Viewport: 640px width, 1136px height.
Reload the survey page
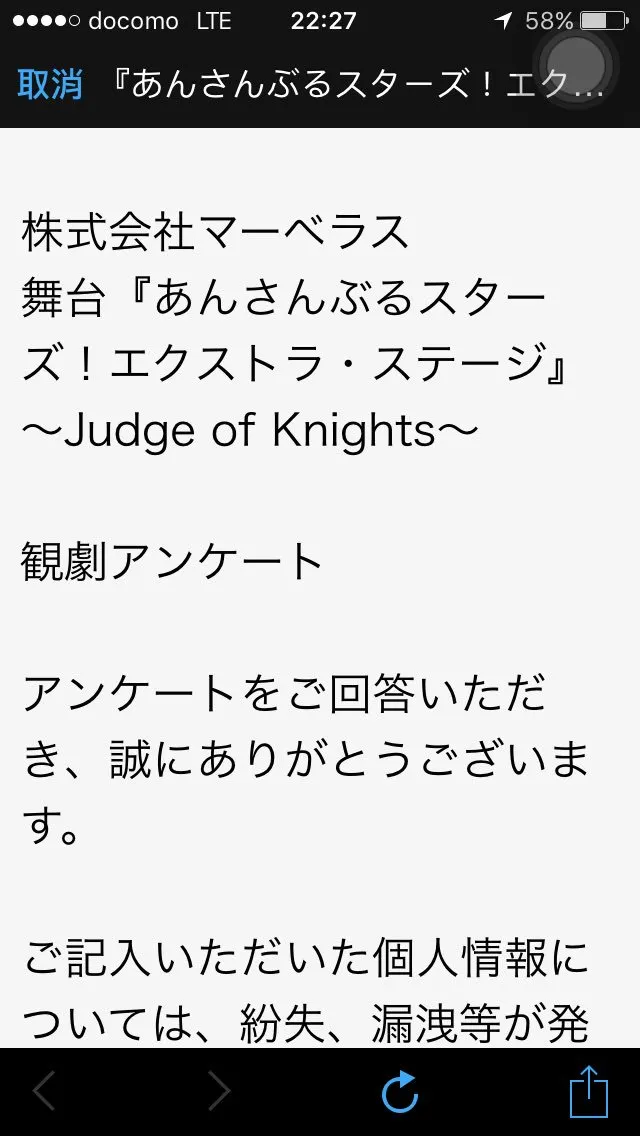coord(400,1092)
